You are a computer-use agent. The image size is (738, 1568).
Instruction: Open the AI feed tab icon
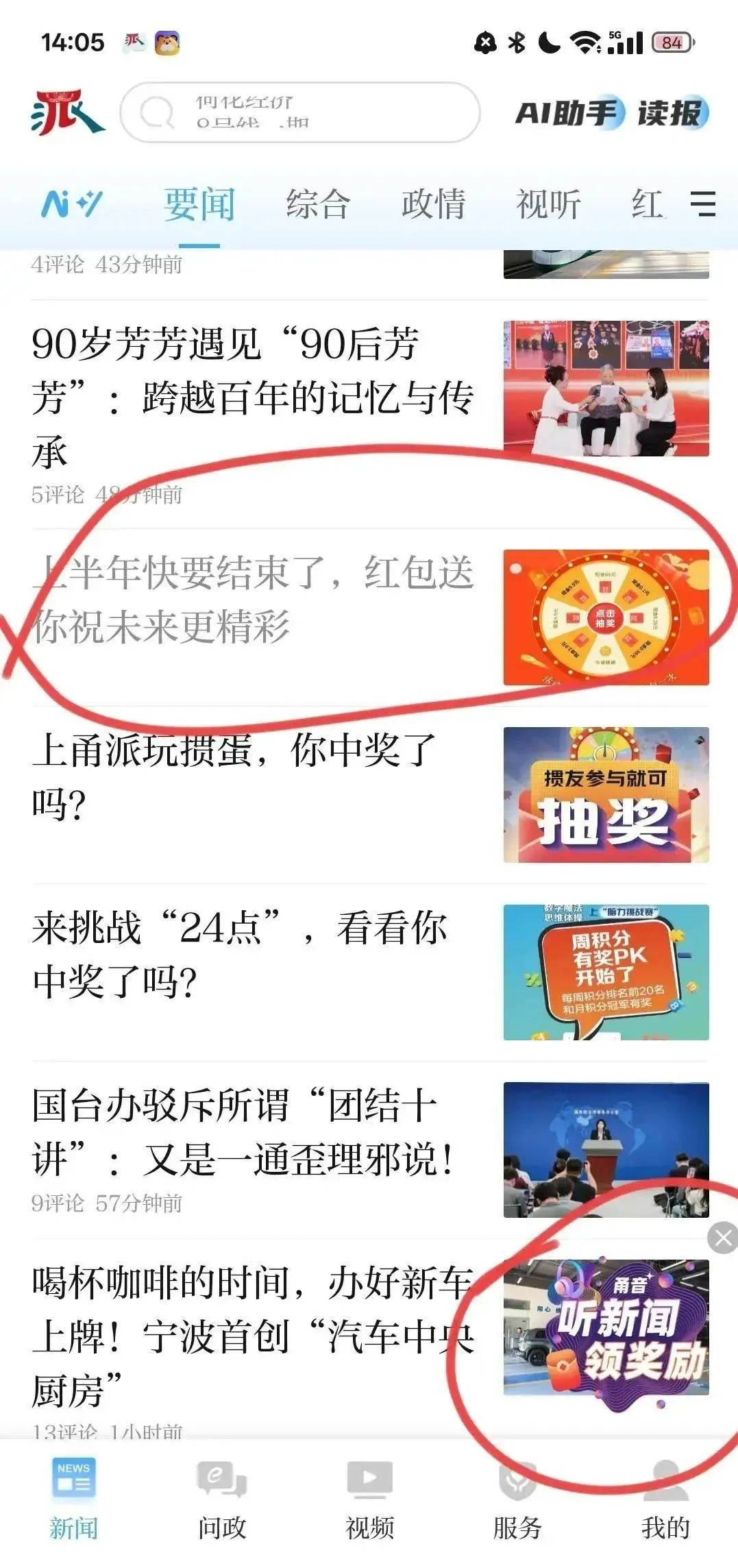tap(72, 204)
